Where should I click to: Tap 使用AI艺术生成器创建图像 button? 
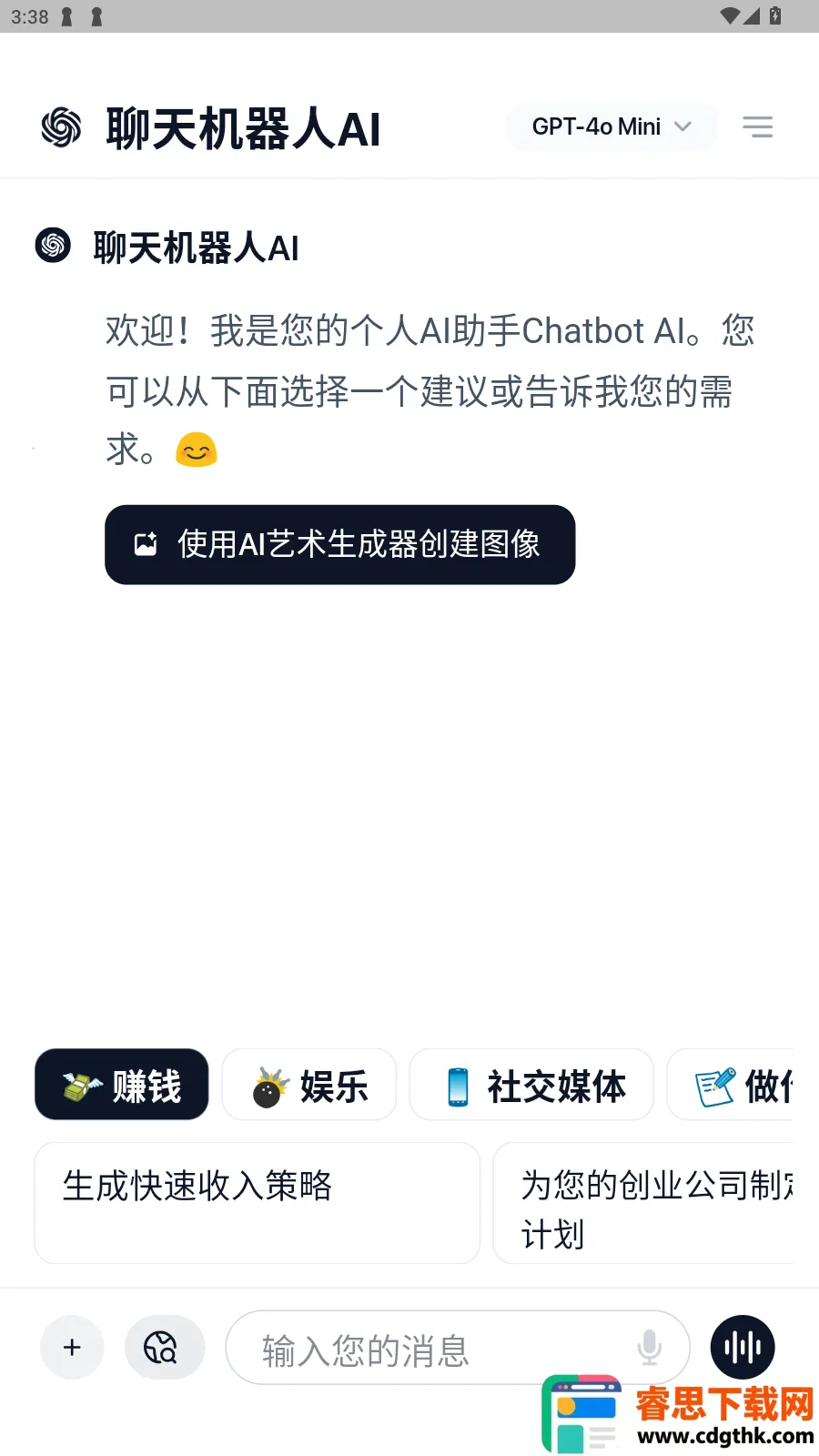click(339, 544)
